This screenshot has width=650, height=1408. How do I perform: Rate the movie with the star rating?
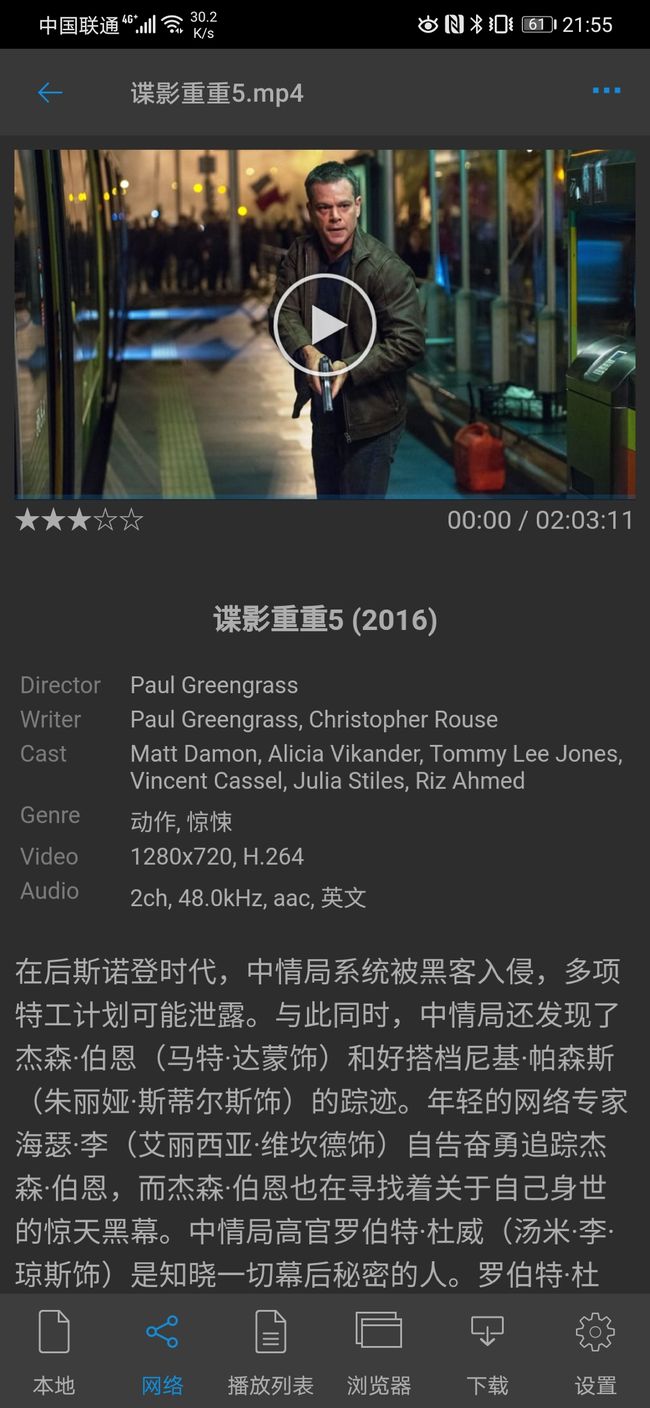coord(80,520)
